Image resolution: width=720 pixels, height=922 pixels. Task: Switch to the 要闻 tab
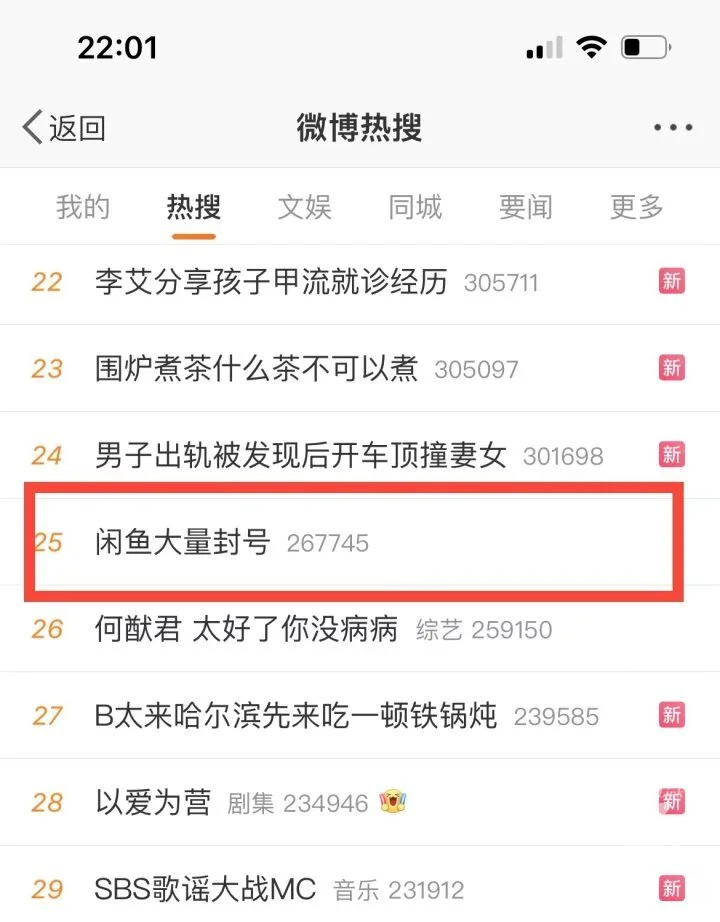pos(525,207)
